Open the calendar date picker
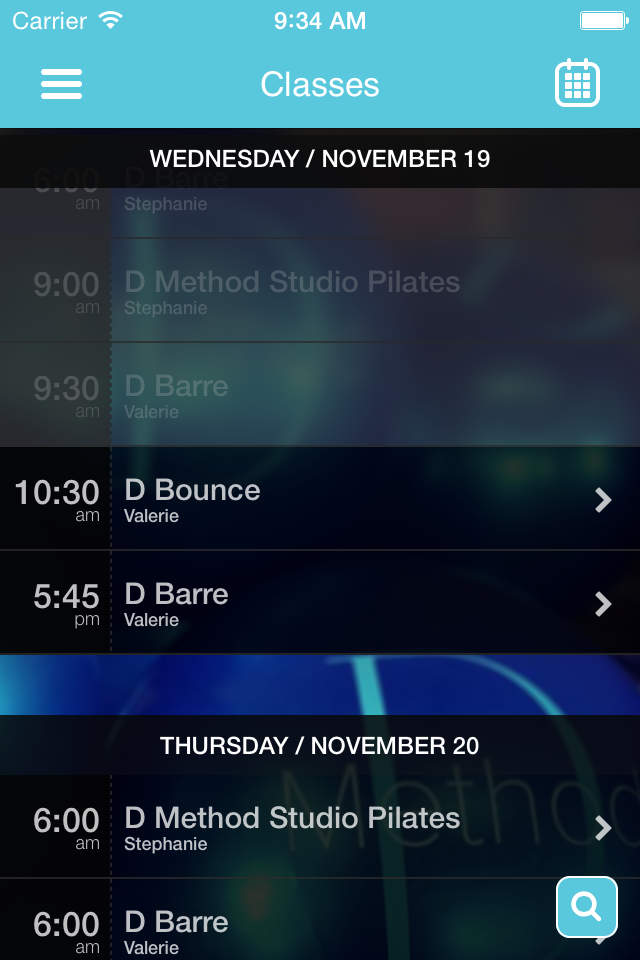640x960 pixels. coord(577,83)
